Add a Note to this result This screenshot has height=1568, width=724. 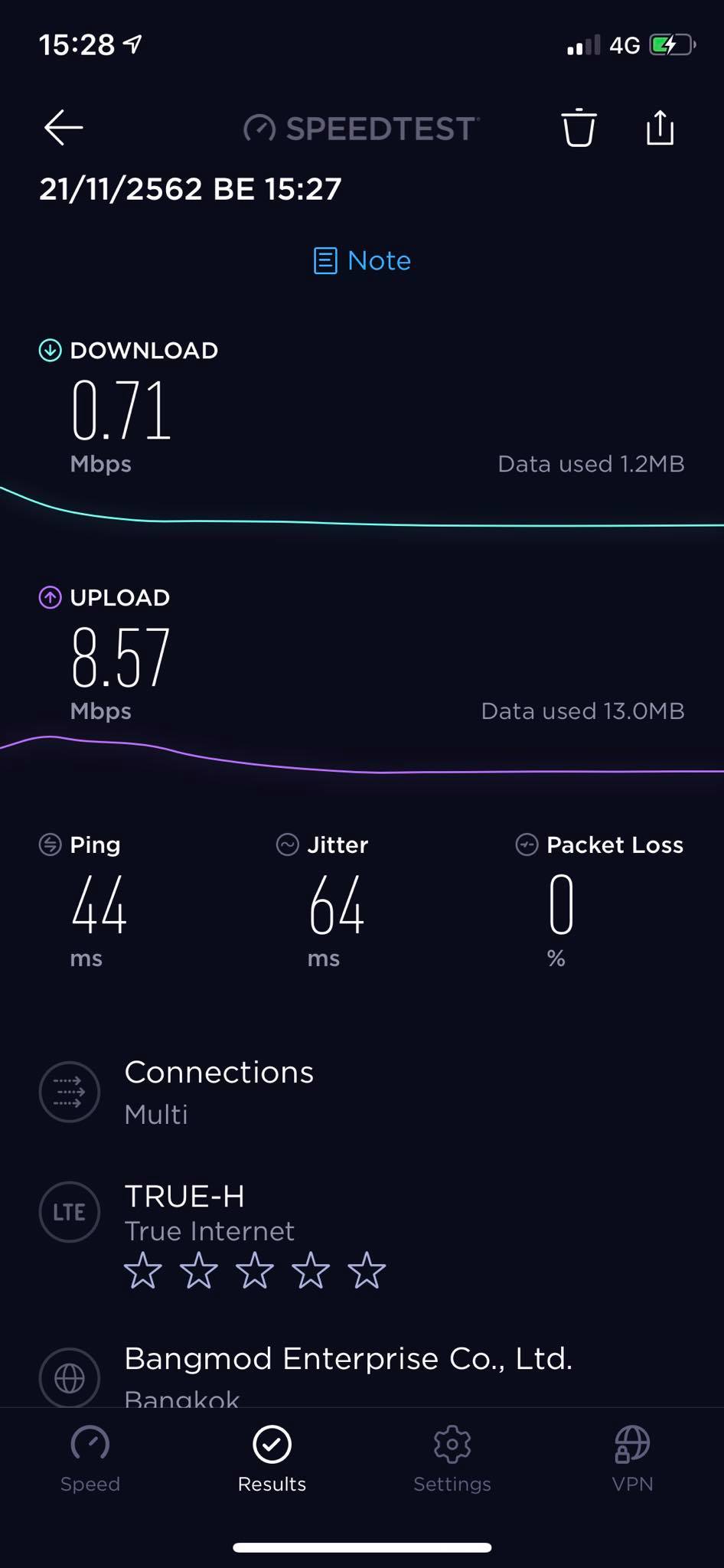pyautogui.click(x=362, y=260)
